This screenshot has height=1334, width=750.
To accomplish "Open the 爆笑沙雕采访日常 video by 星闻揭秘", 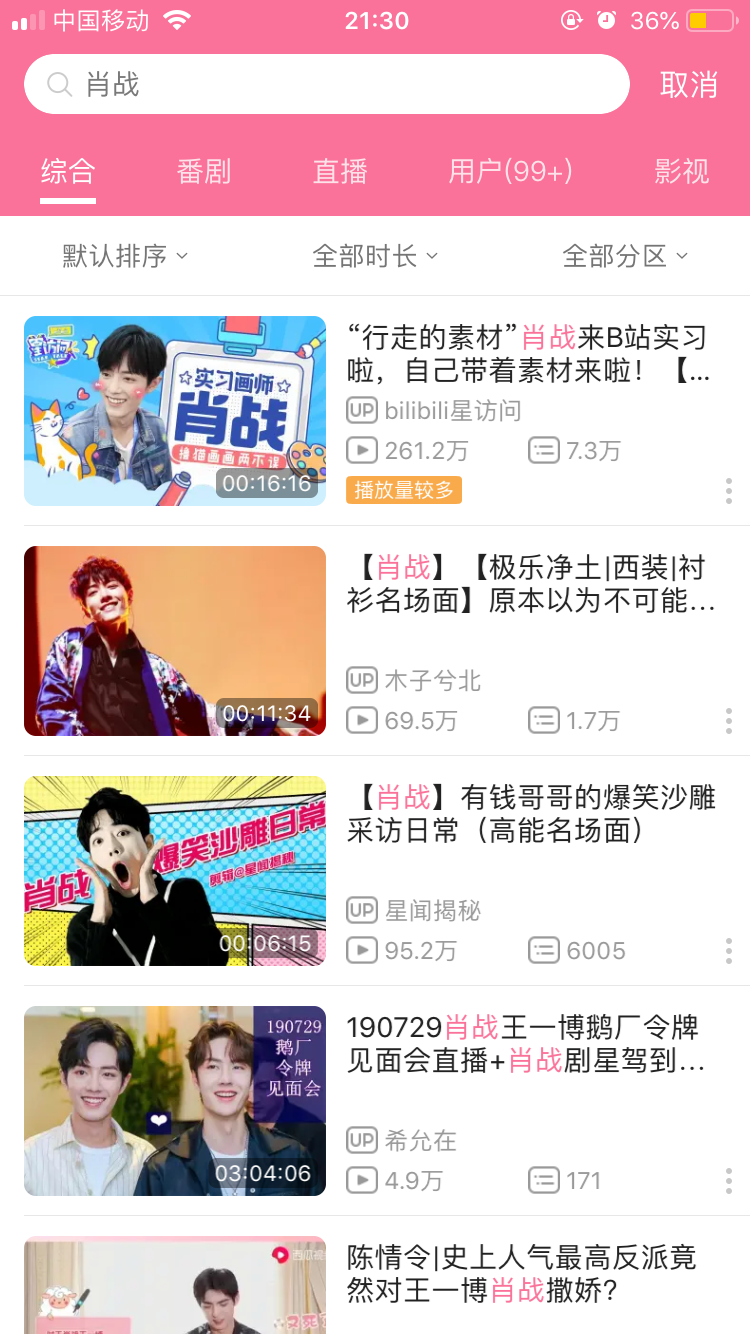I will [175, 871].
